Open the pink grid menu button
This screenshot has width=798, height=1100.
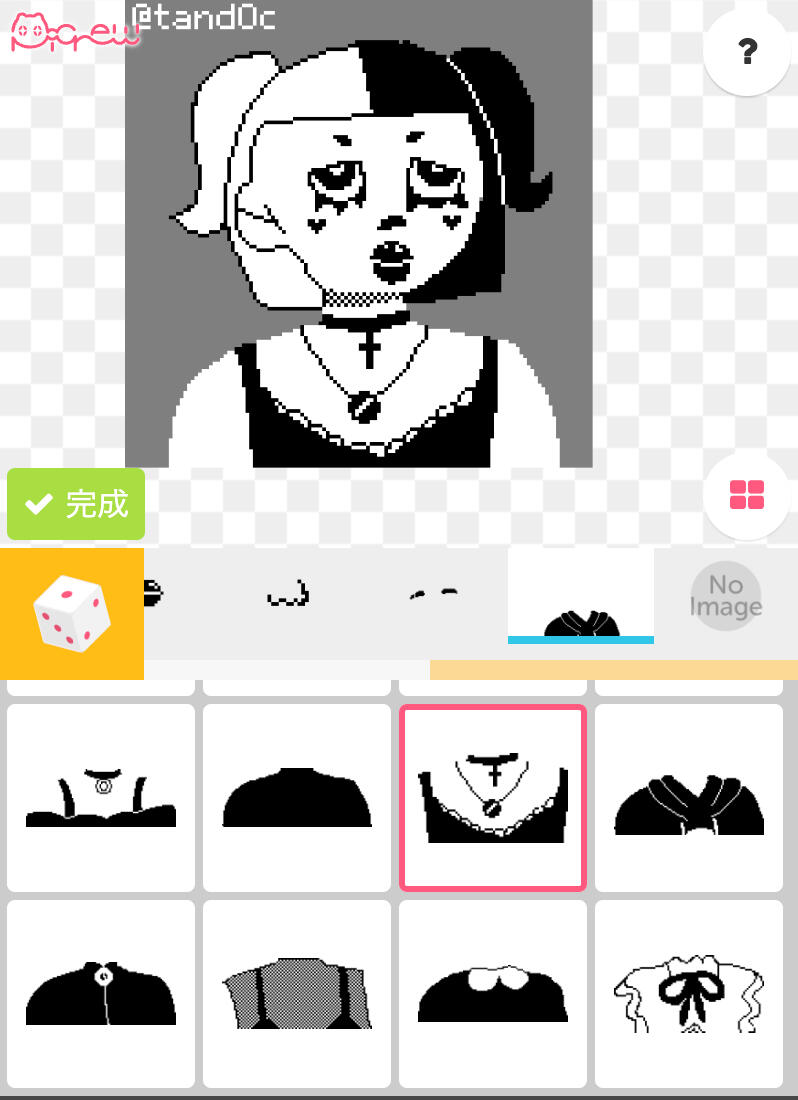747,495
